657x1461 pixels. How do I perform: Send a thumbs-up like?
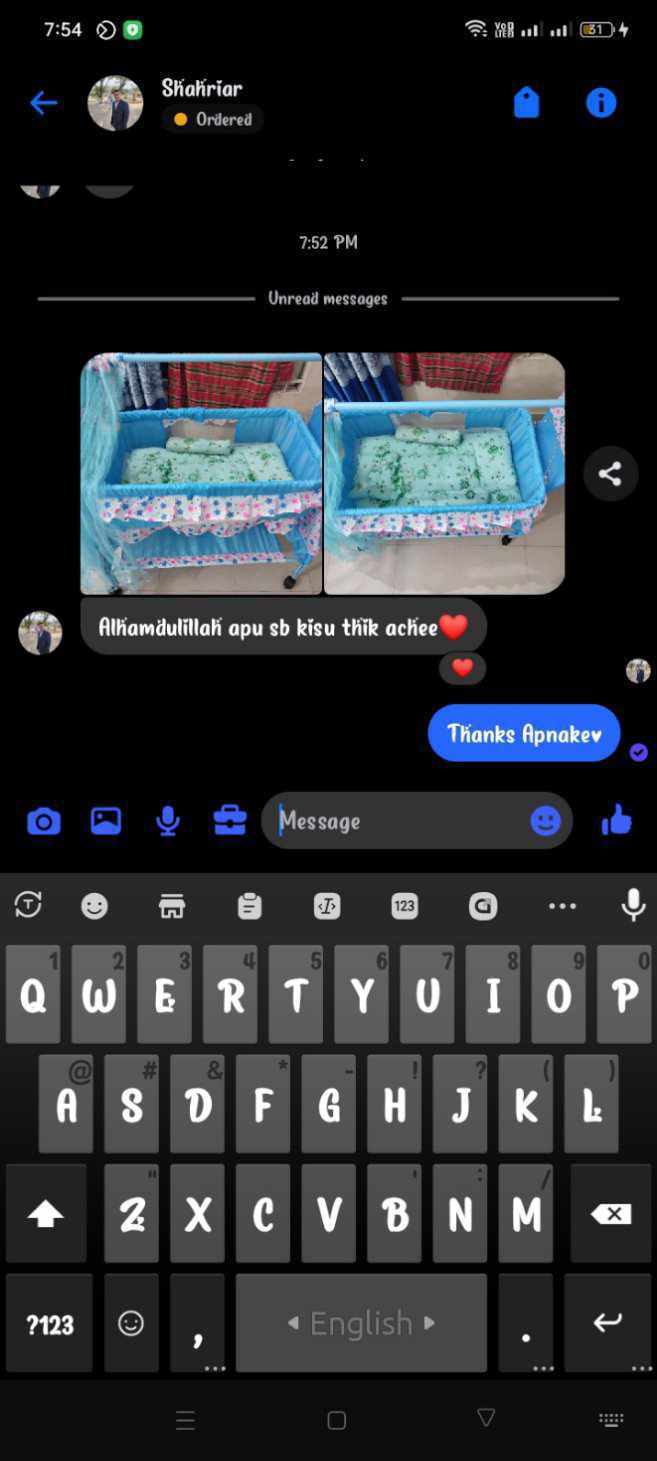(x=616, y=821)
